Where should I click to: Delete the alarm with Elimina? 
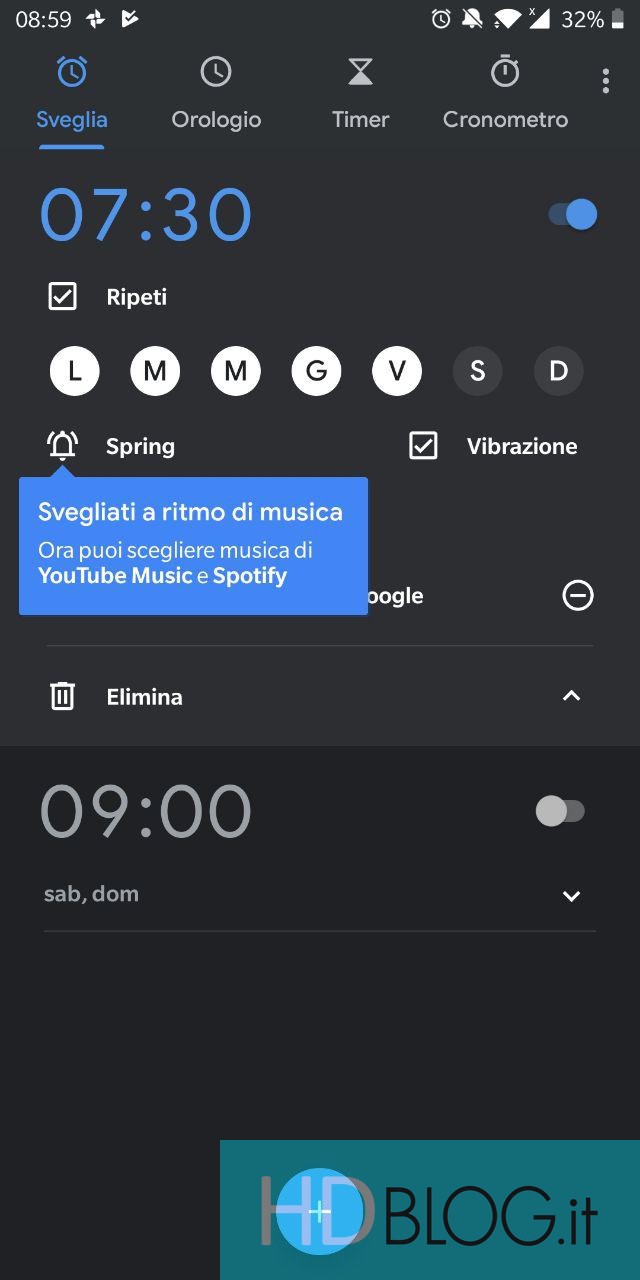click(x=144, y=696)
